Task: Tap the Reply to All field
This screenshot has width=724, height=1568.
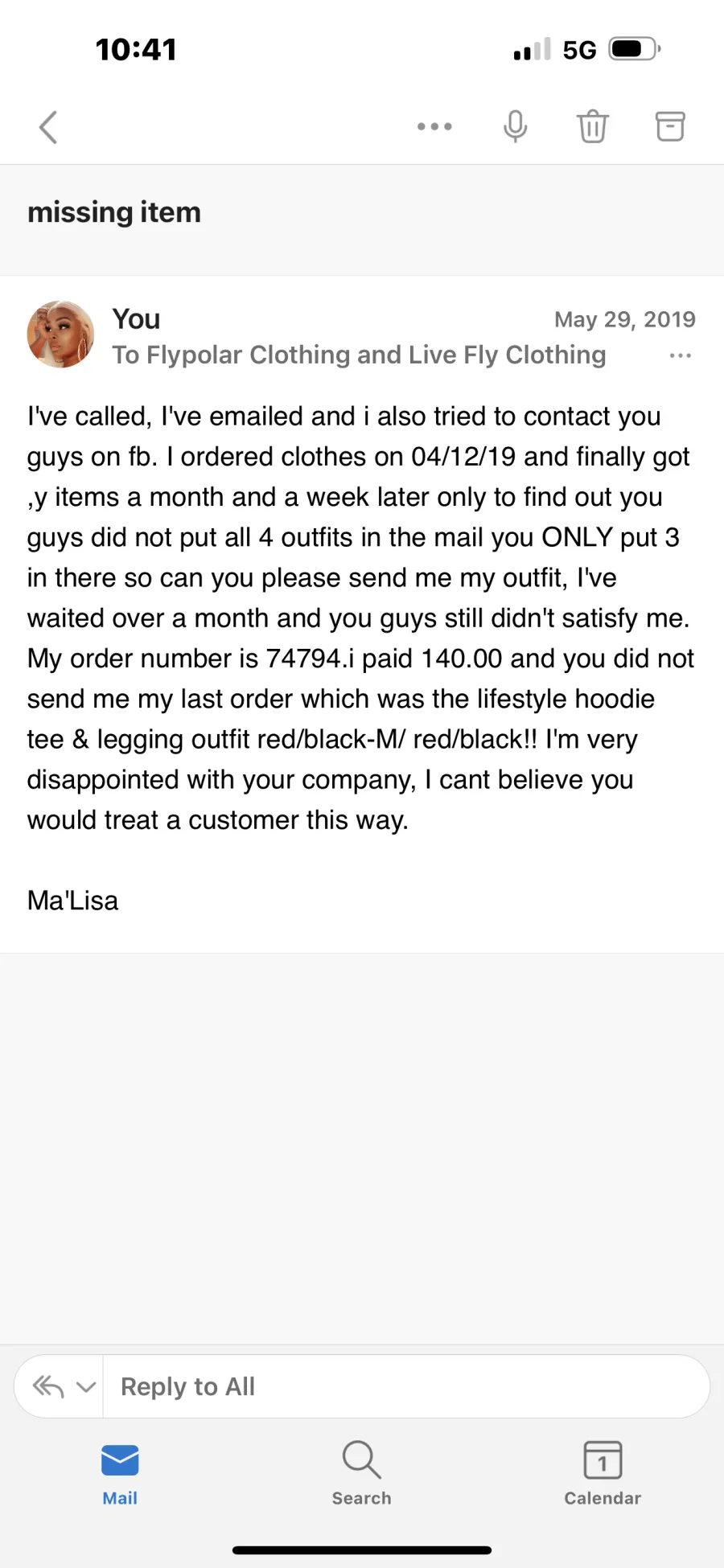Action: 402,1386
